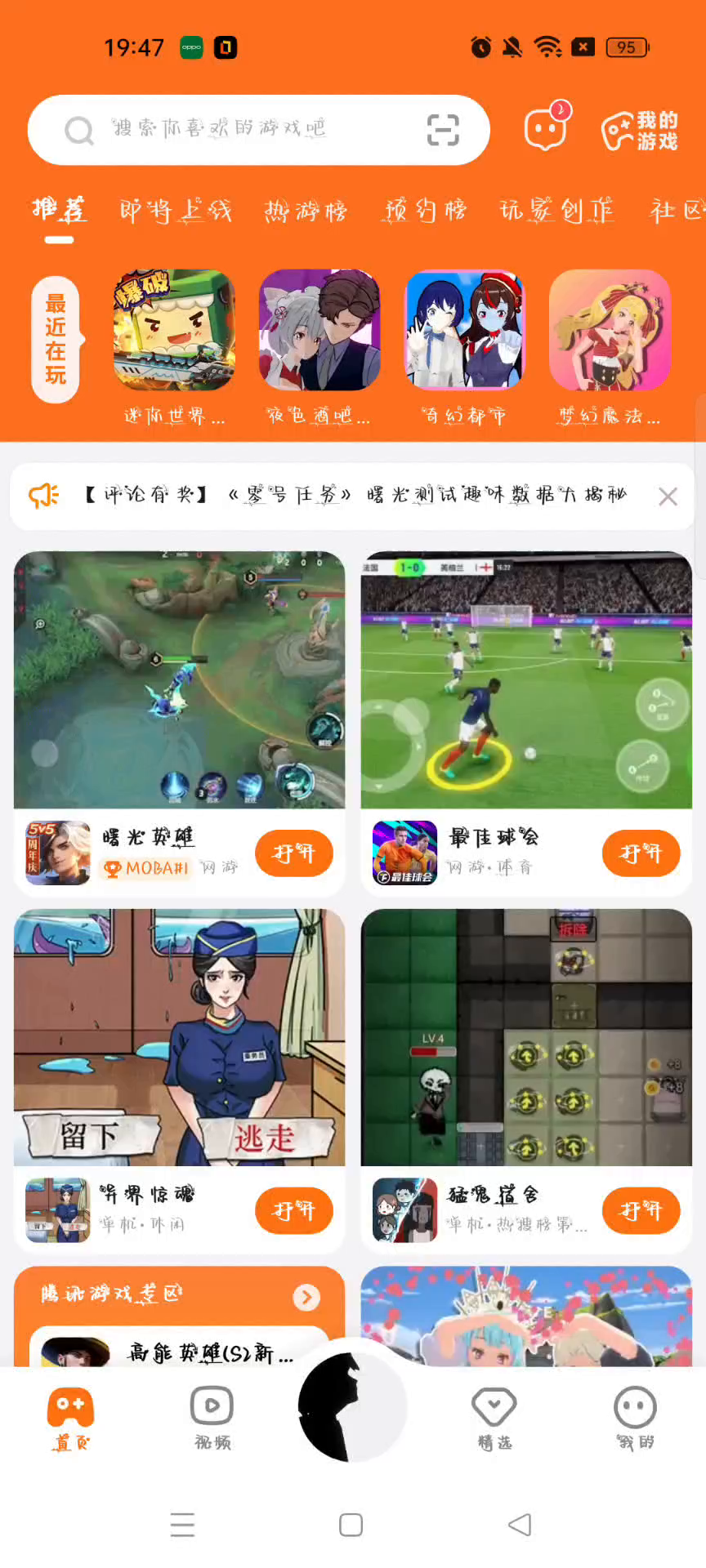706x1568 pixels.
Task: Open the game search box
Action: click(x=258, y=130)
